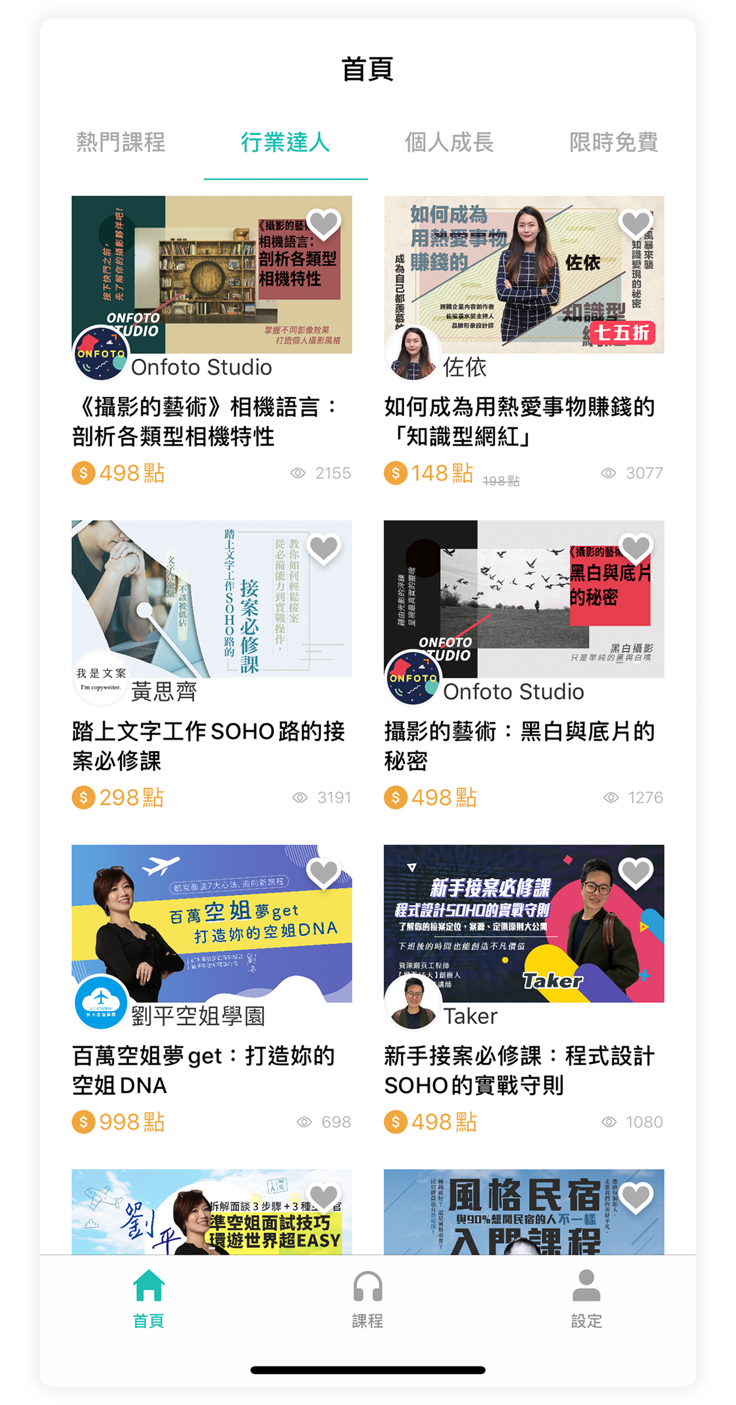This screenshot has width=736, height=1405.
Task: Heart the 百萬空姐夢 get course
Action: coord(323,873)
